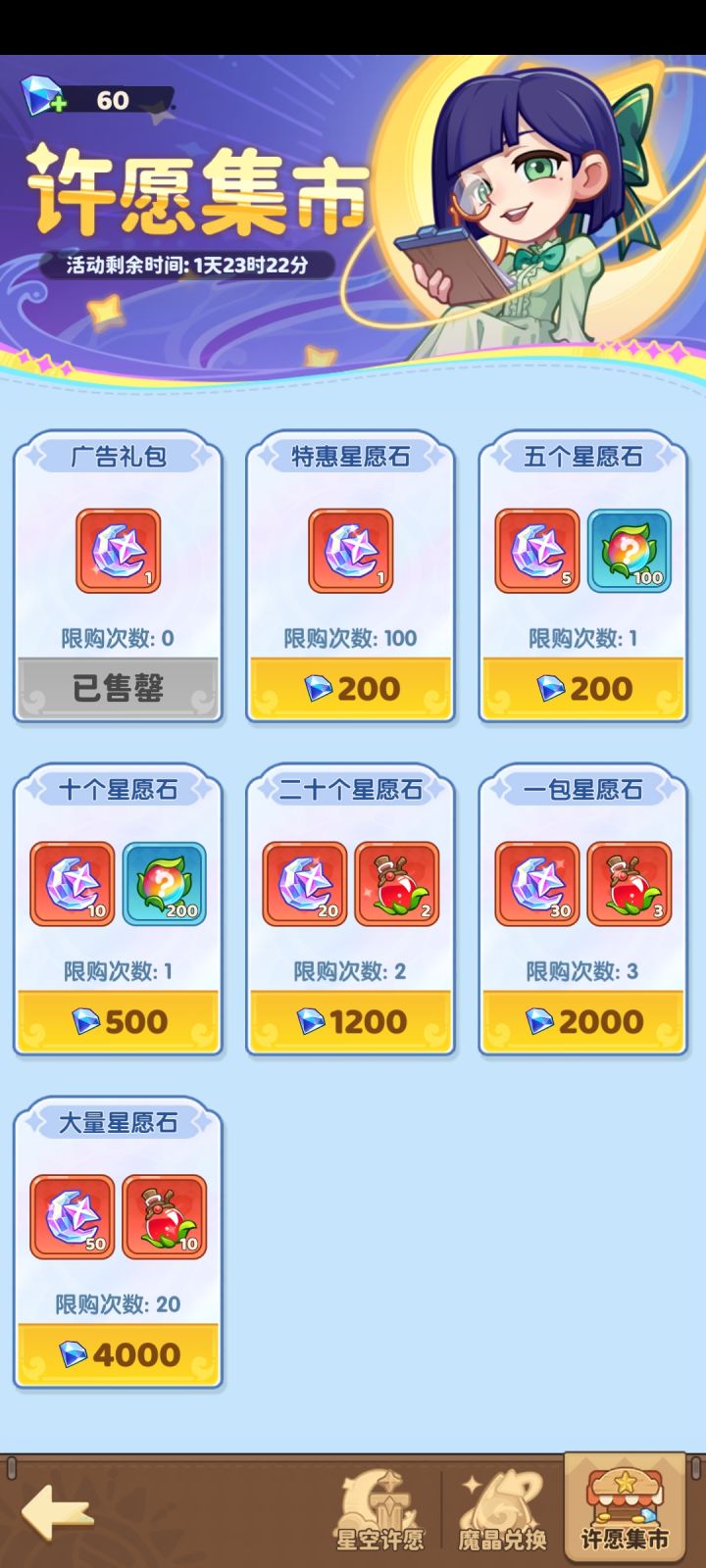Image resolution: width=706 pixels, height=1568 pixels.
Task: Tap the 已售罄 sold-out button
Action: (118, 686)
